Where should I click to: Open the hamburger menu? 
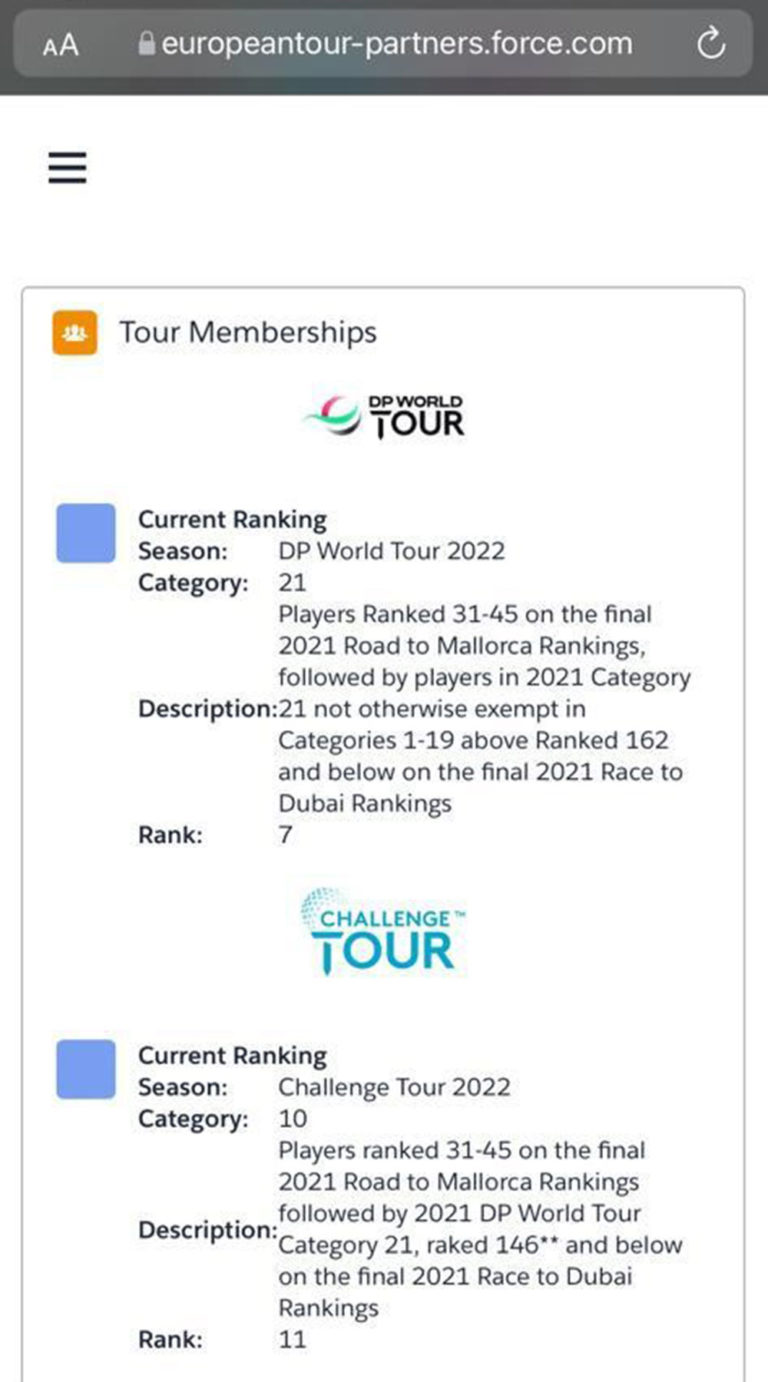pos(67,168)
